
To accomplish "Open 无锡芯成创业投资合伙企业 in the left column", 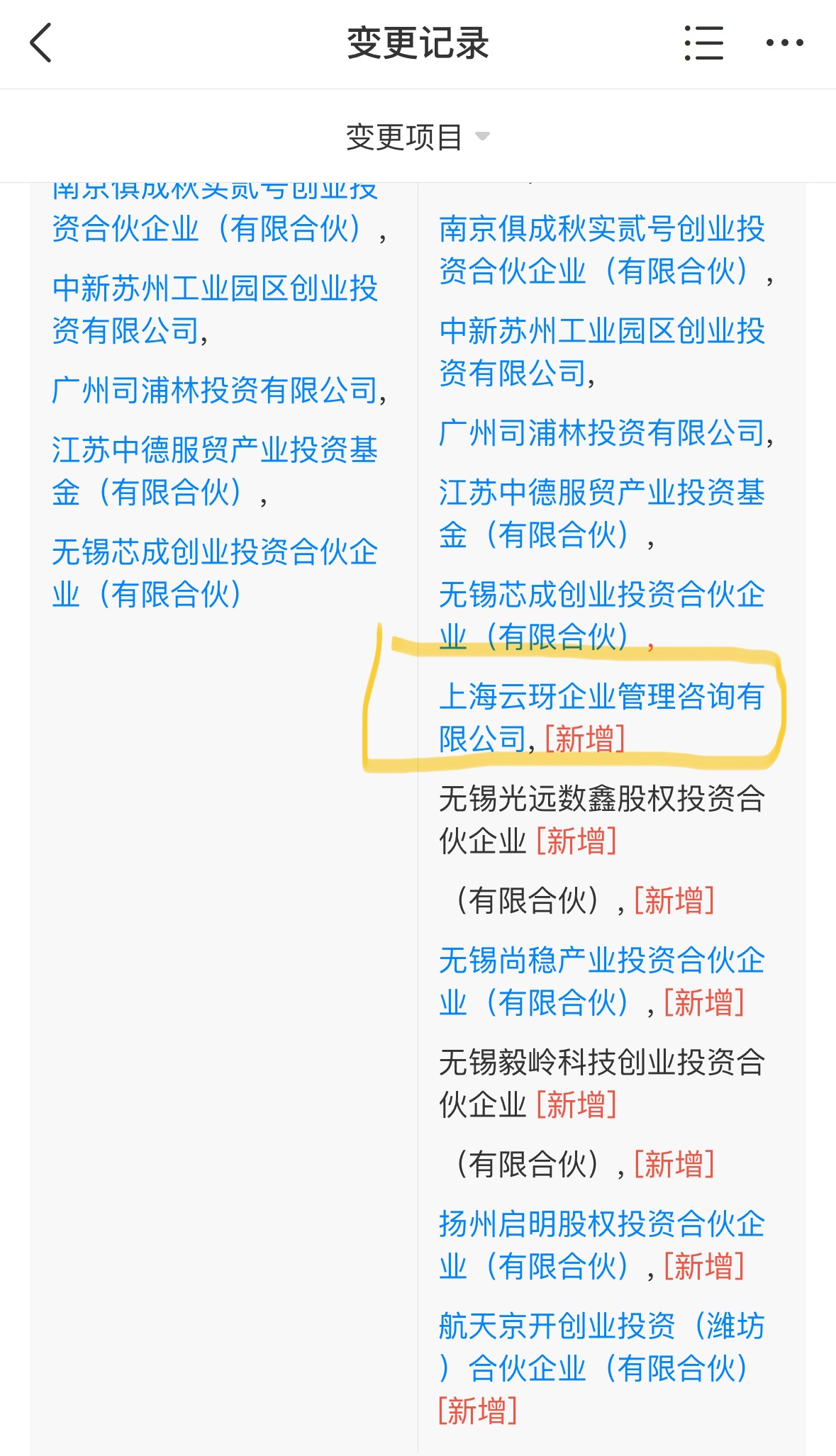I will tap(215, 573).
